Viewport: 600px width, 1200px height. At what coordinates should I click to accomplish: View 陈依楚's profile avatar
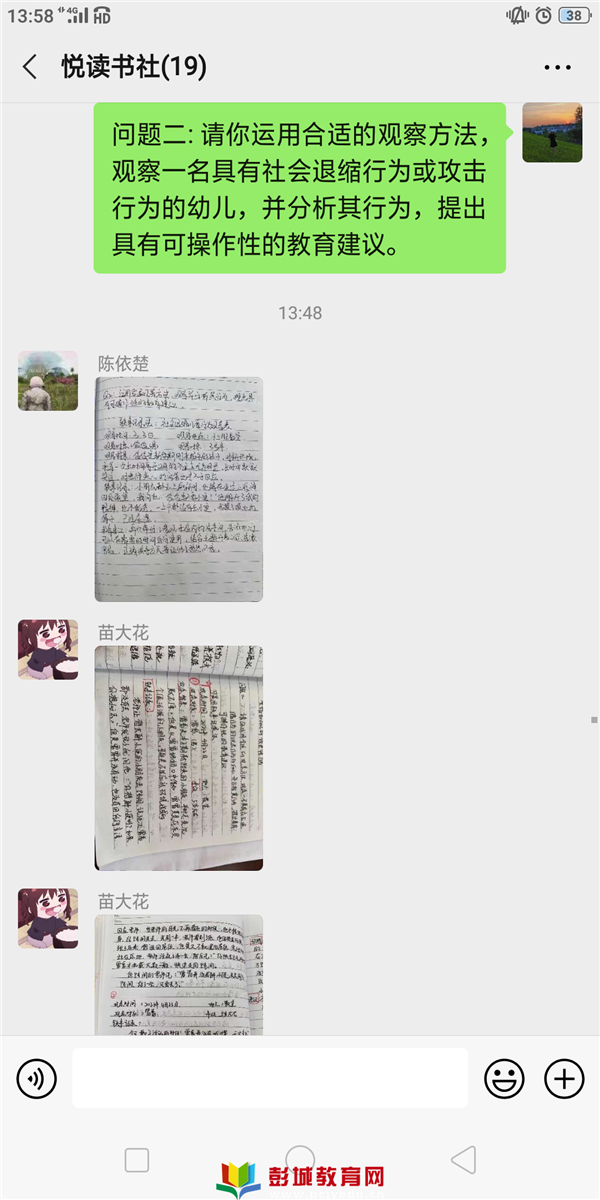click(48, 381)
